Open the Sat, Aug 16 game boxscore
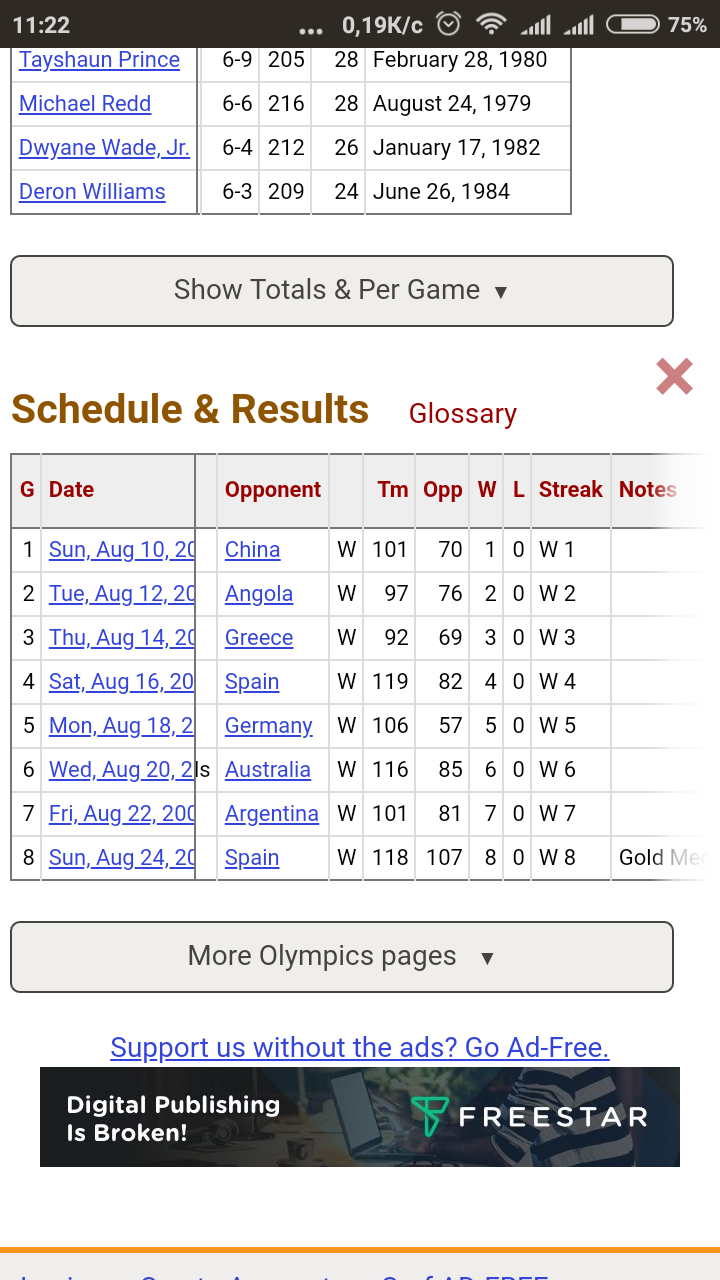Viewport: 720px width, 1280px height. (x=122, y=682)
